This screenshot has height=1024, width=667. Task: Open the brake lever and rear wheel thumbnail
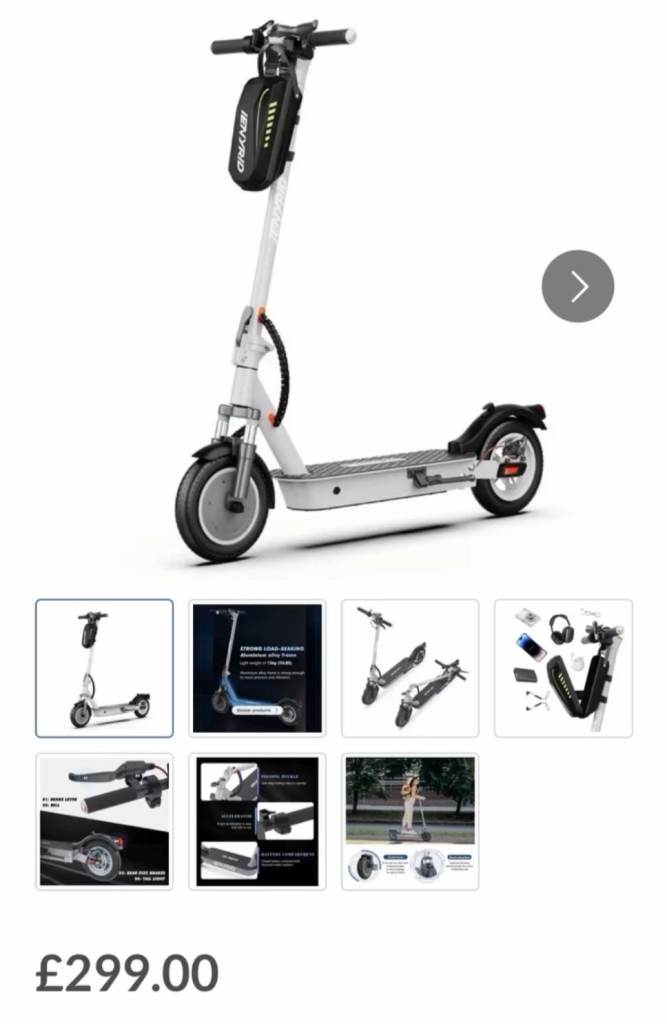pos(104,821)
